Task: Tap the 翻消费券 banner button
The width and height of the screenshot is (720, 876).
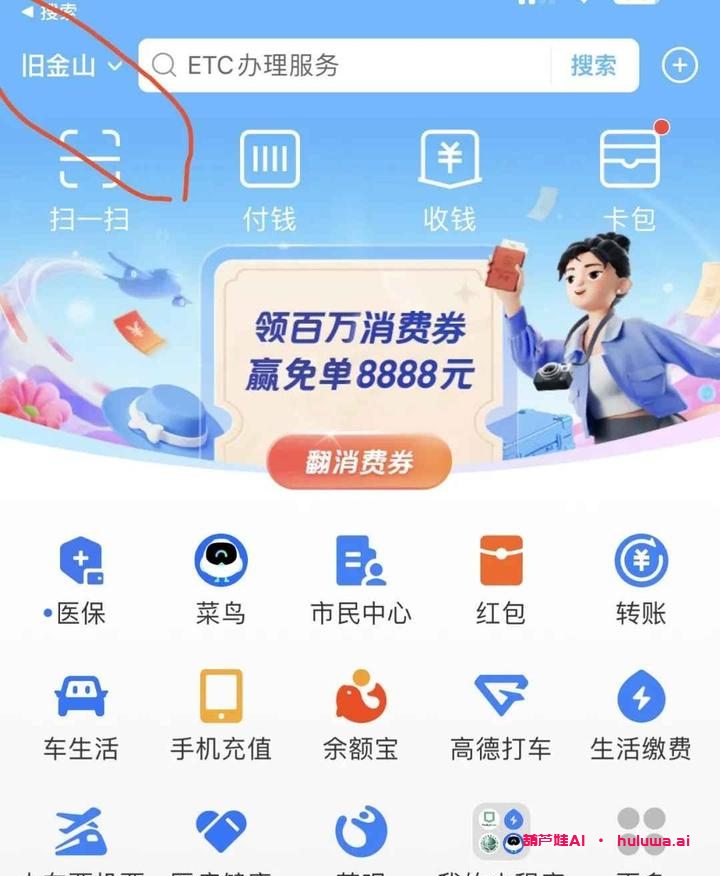Action: pos(359,463)
